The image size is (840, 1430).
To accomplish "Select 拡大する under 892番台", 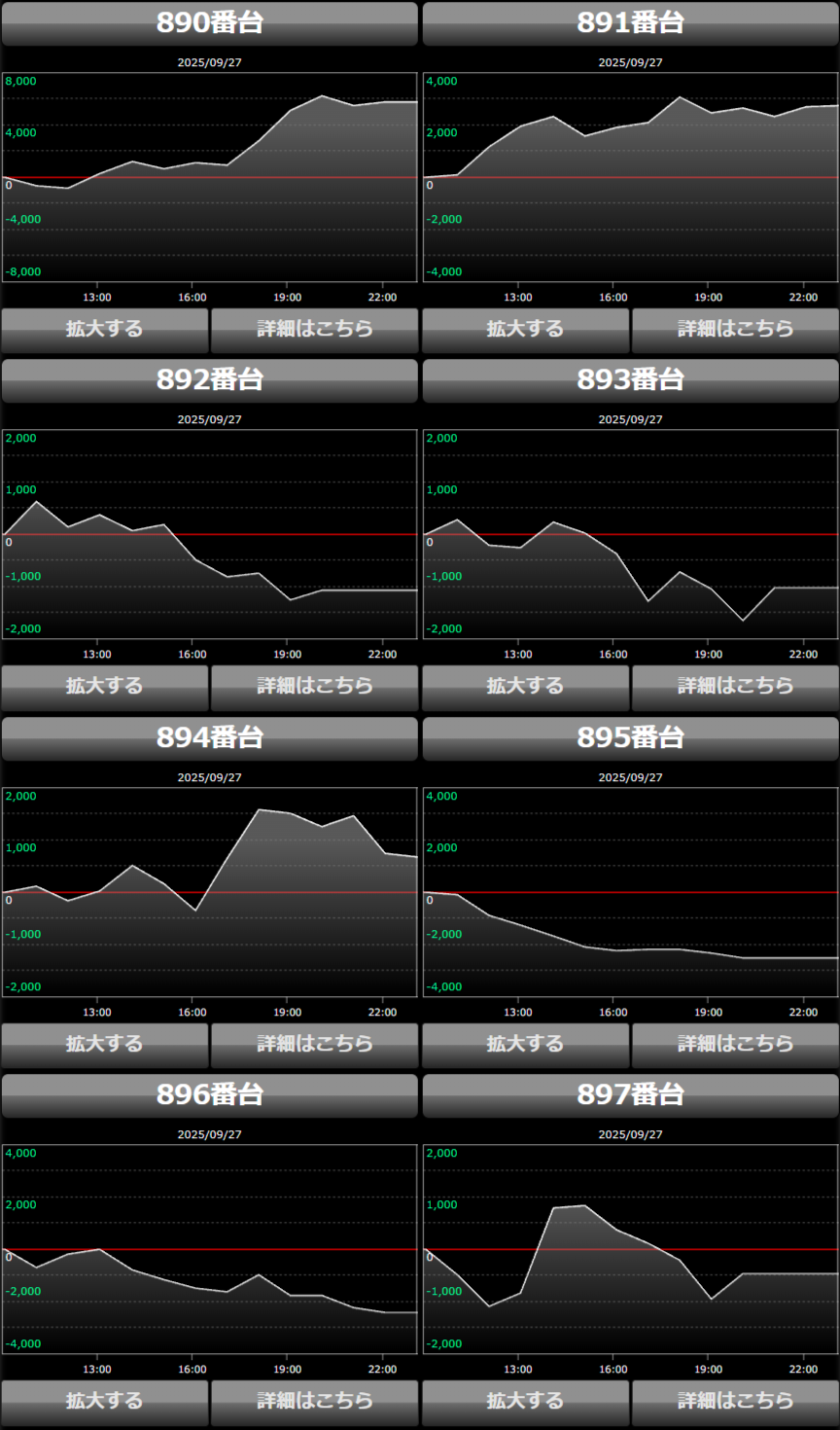I will pyautogui.click(x=105, y=687).
